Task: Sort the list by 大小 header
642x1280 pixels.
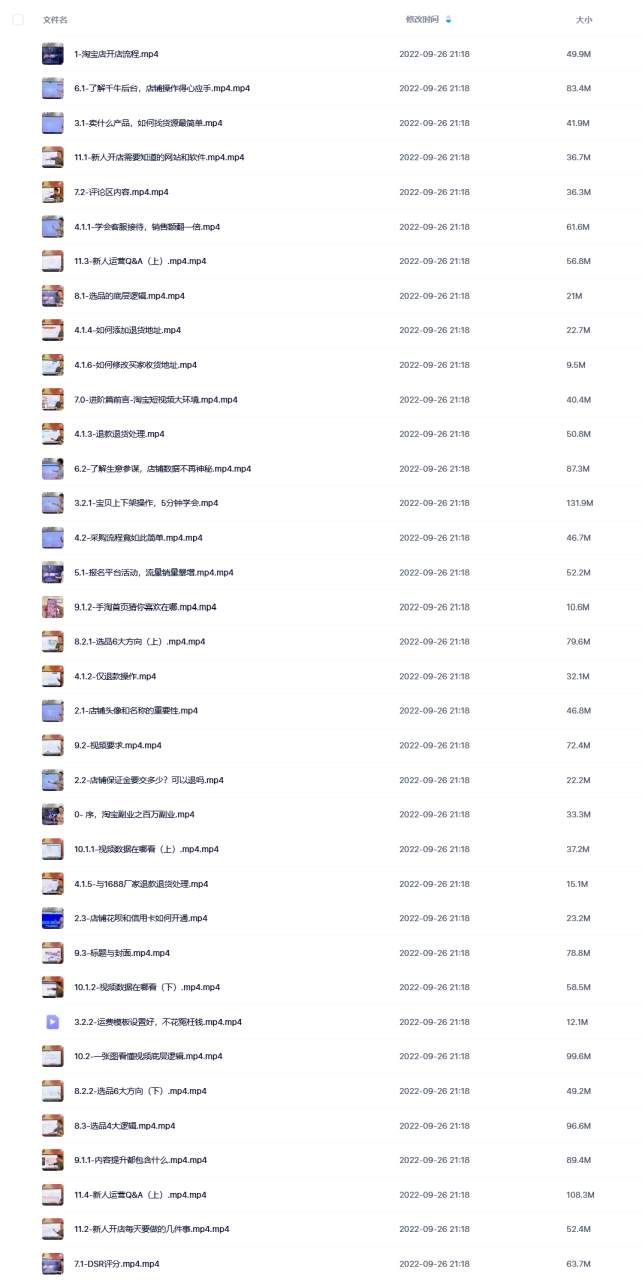Action: [584, 19]
